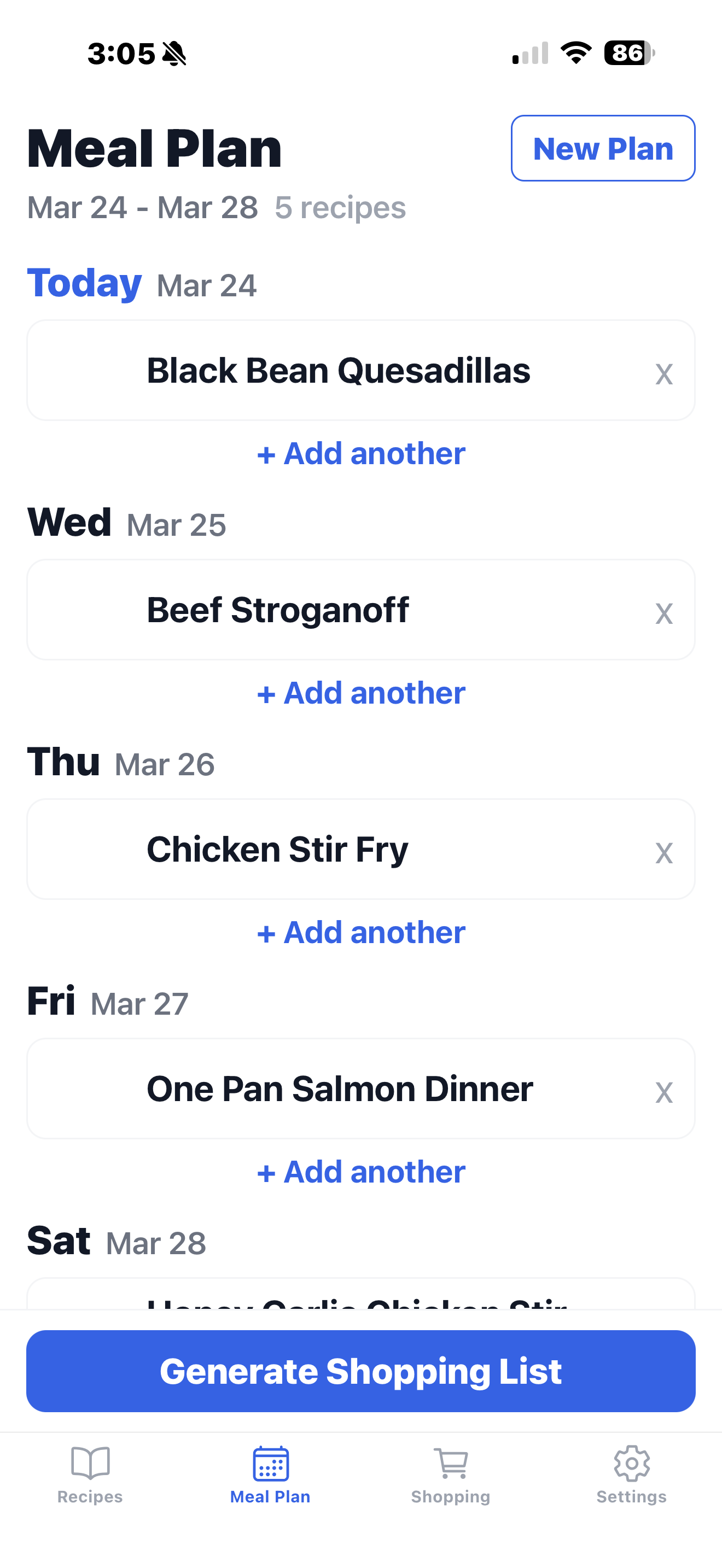Add another recipe under Wed Mar 25
The width and height of the screenshot is (722, 1568).
(x=361, y=693)
